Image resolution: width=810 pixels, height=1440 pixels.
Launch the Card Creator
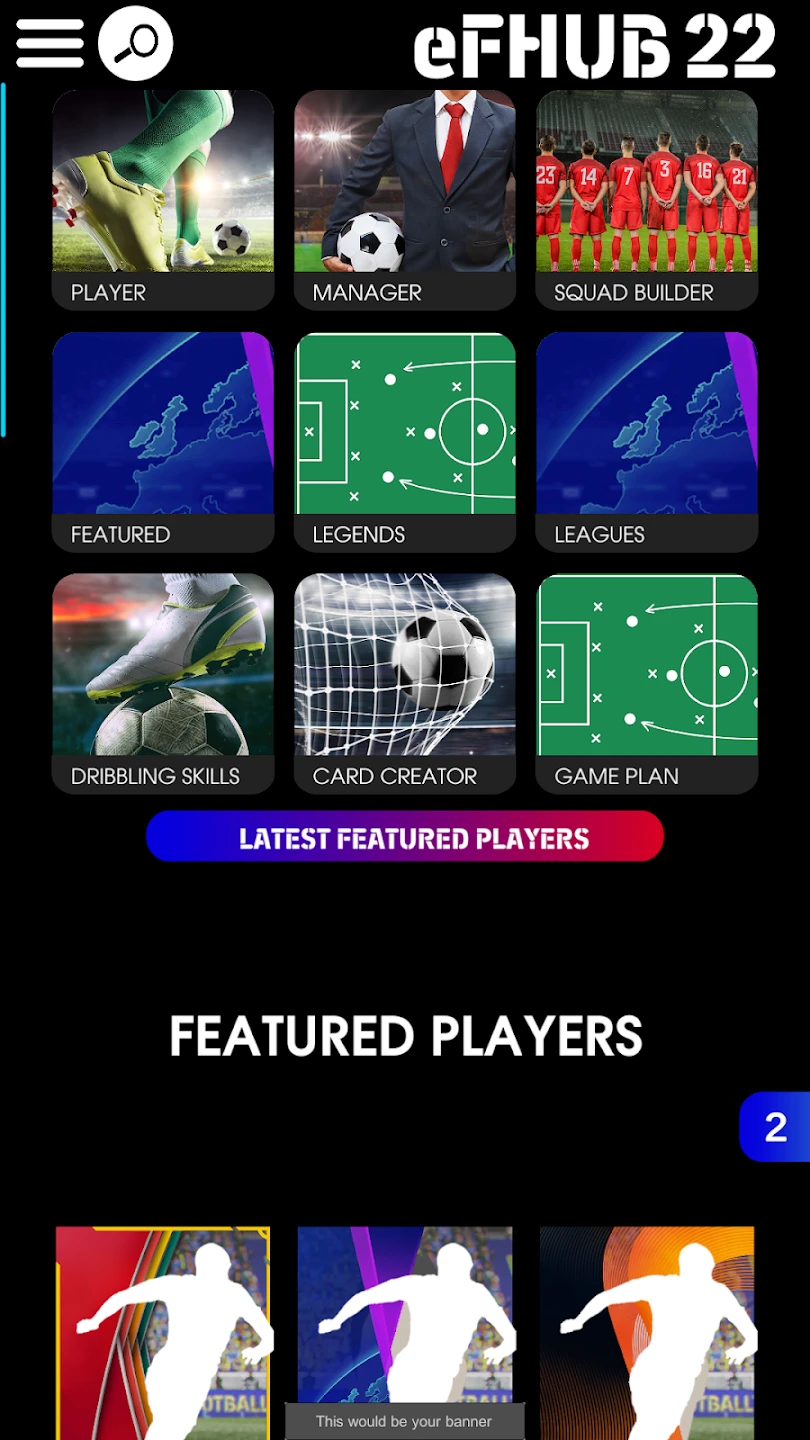(x=405, y=684)
